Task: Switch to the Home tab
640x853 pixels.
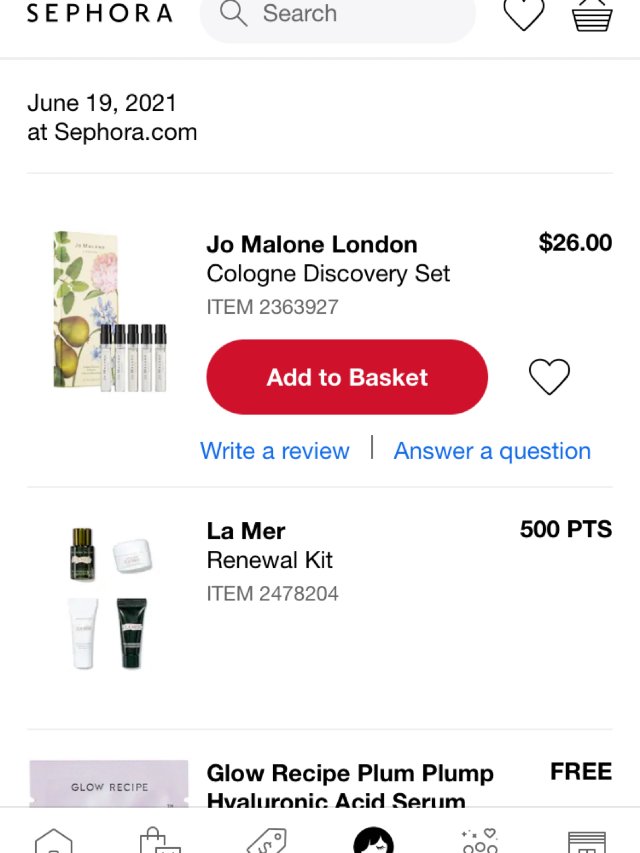Action: pyautogui.click(x=54, y=840)
